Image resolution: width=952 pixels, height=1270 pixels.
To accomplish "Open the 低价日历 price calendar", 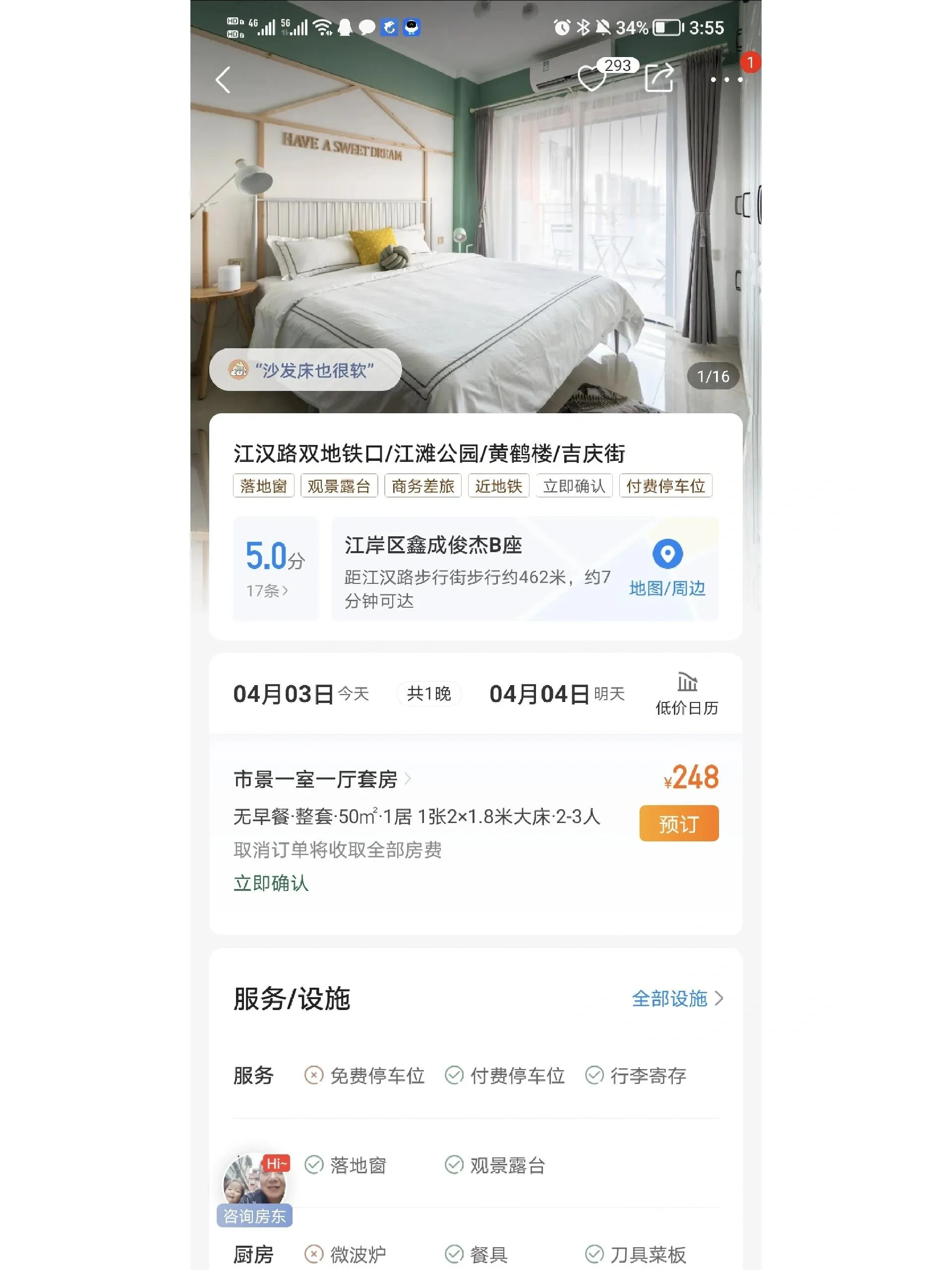I will [686, 694].
